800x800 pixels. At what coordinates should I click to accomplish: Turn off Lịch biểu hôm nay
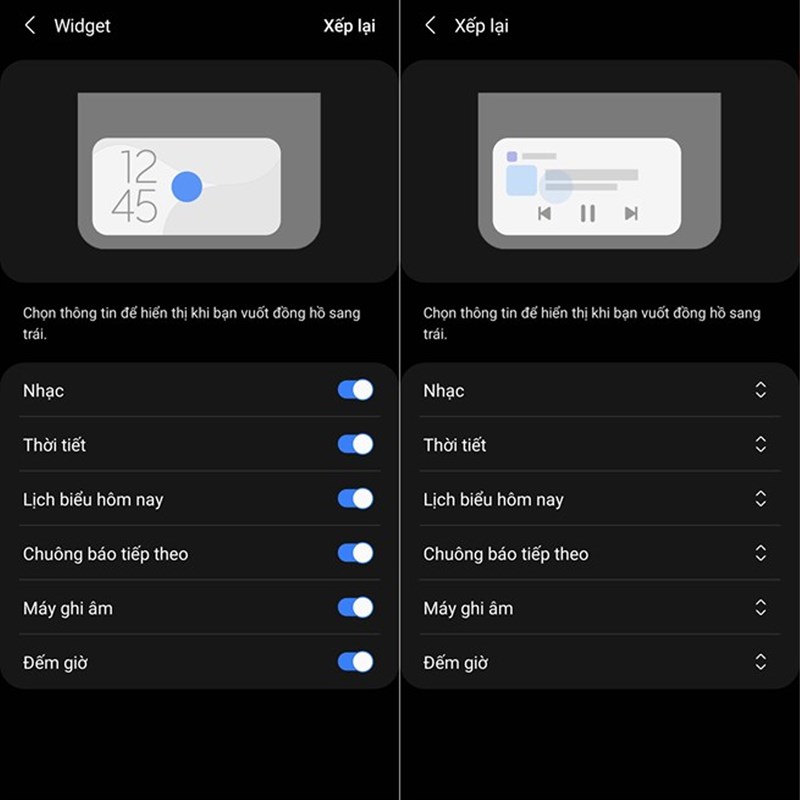click(x=355, y=498)
